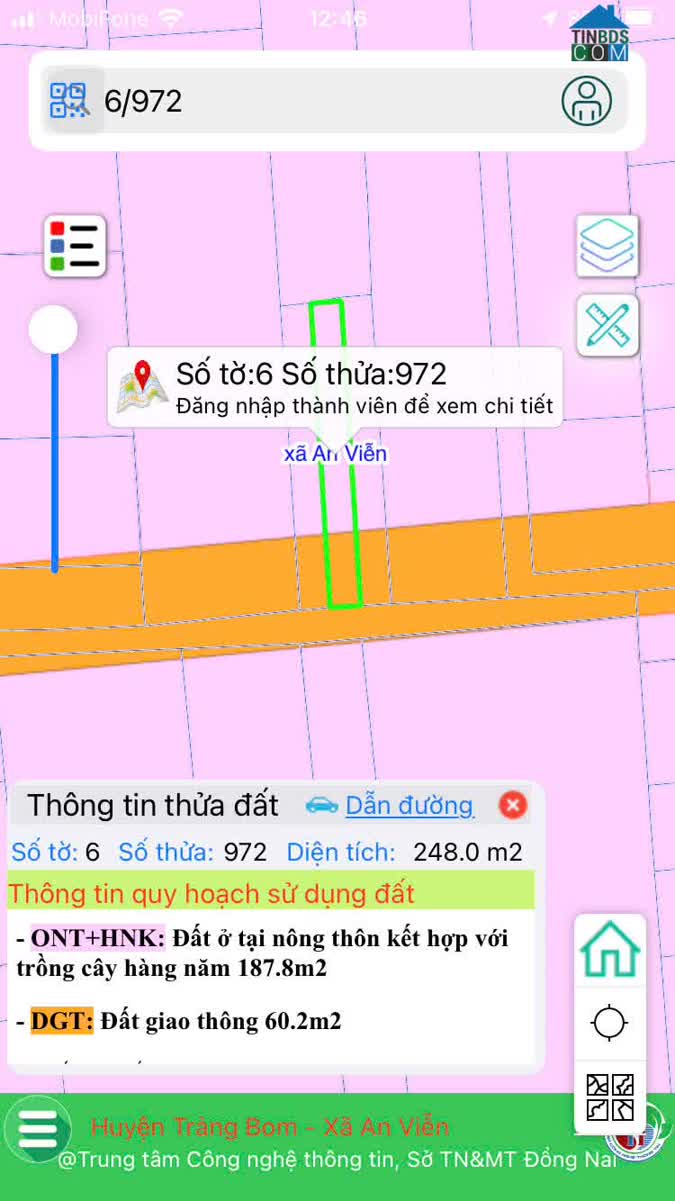Viewport: 675px width, 1201px height.
Task: Open the parcel map grid tool
Action: pos(610,1097)
